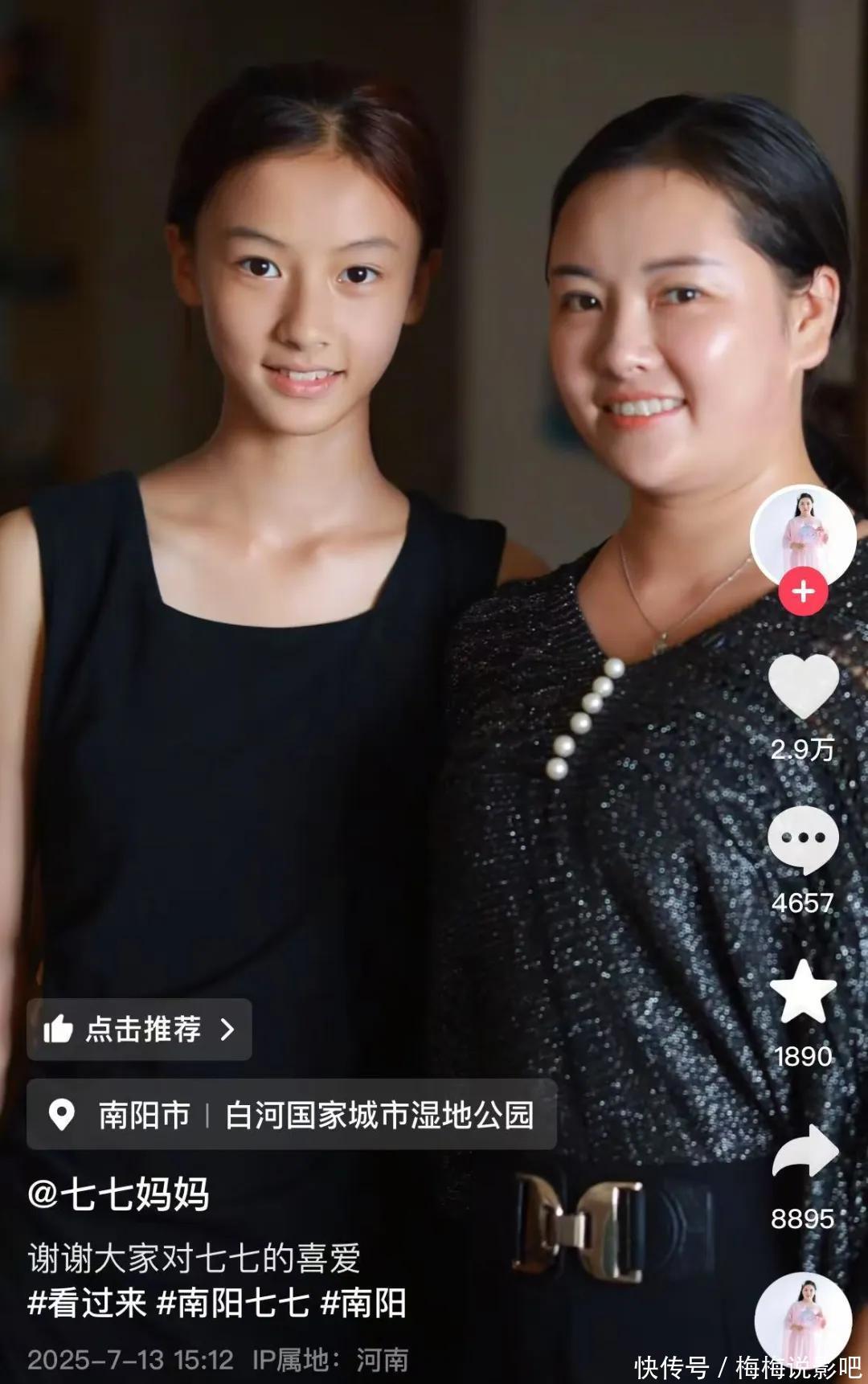Open the 南阳市 白河国家城市湿地公园 location tag
The width and height of the screenshot is (868, 1384).
click(292, 1115)
